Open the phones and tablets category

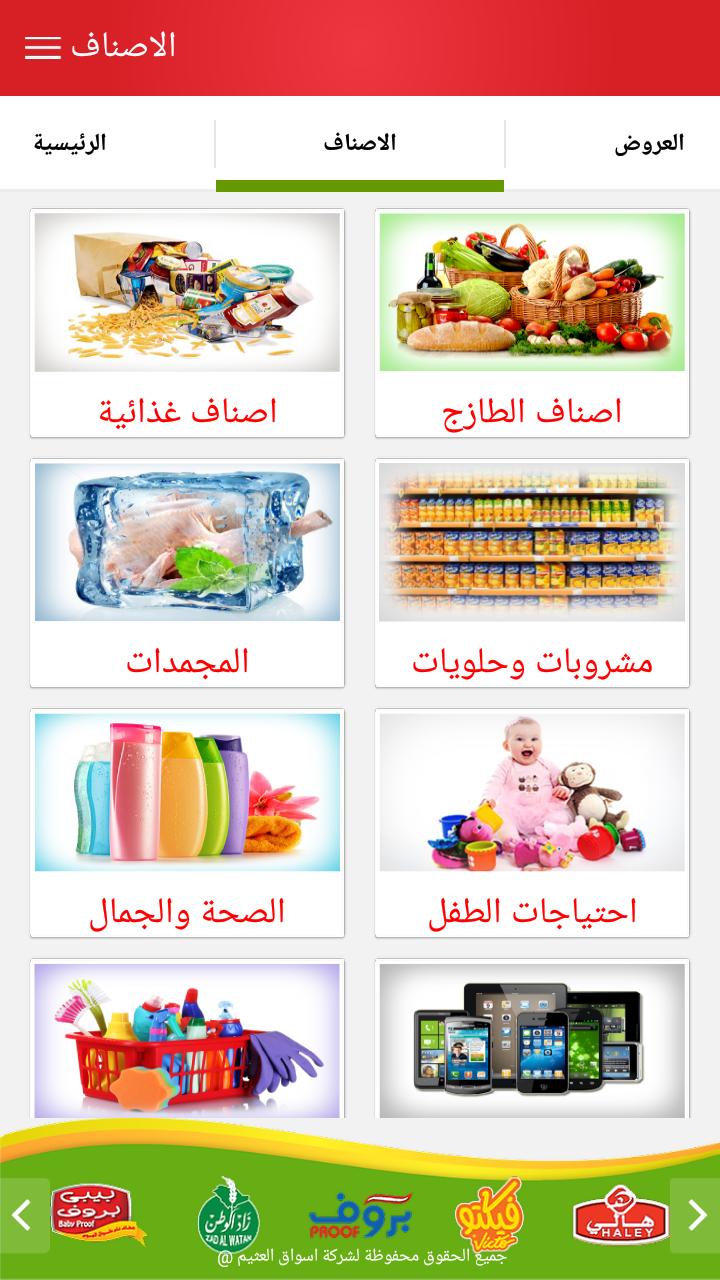(x=532, y=1040)
